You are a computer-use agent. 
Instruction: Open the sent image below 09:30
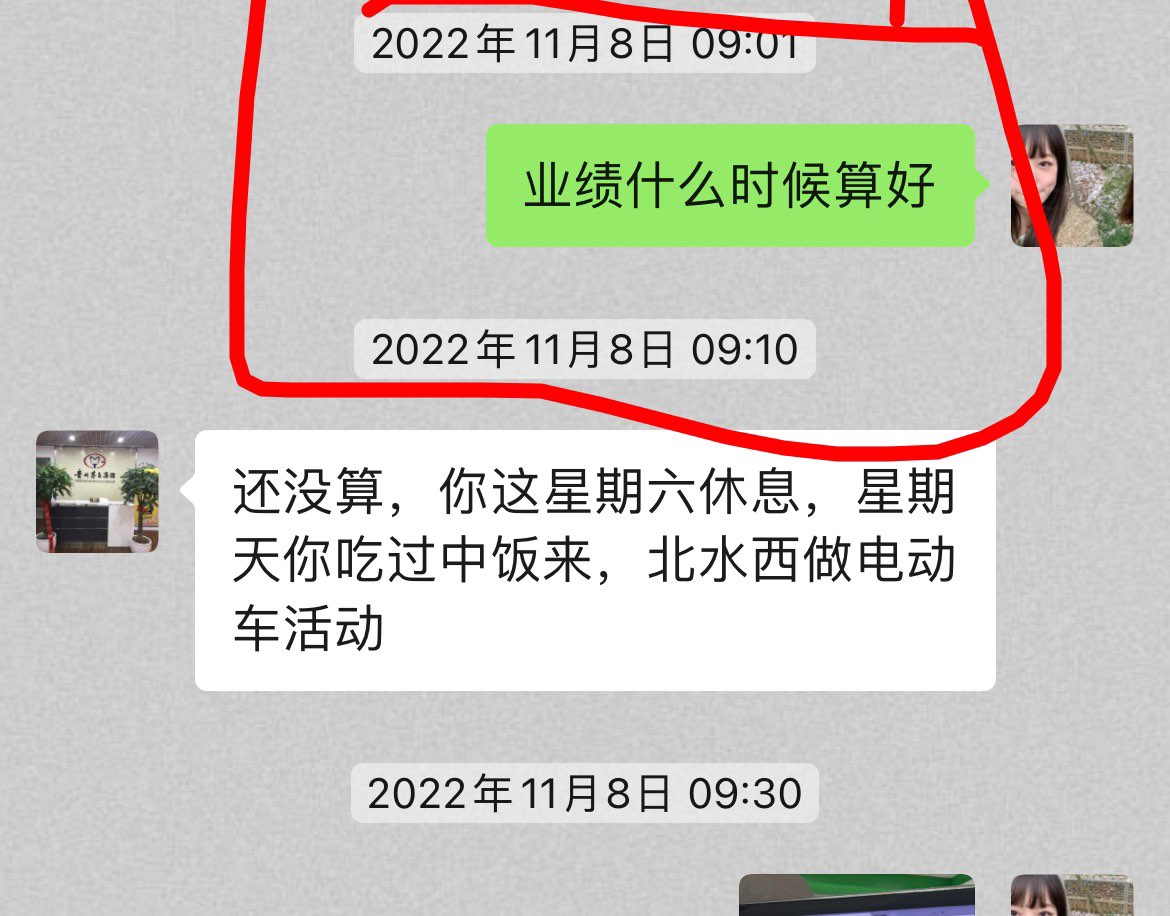tap(856, 896)
